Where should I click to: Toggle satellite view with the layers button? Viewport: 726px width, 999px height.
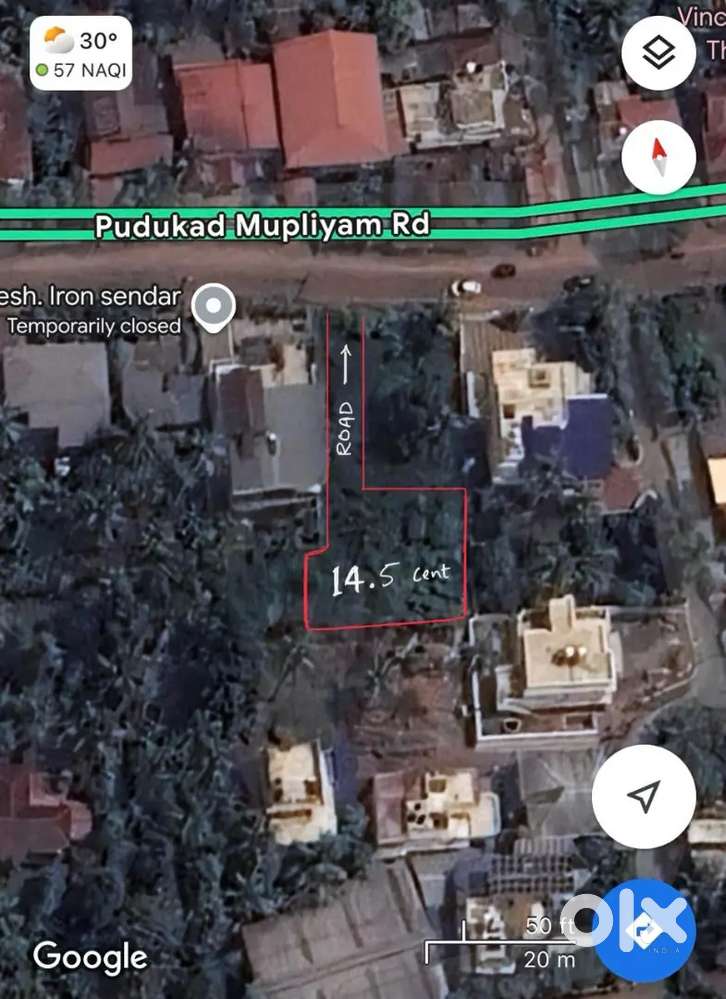[657, 52]
